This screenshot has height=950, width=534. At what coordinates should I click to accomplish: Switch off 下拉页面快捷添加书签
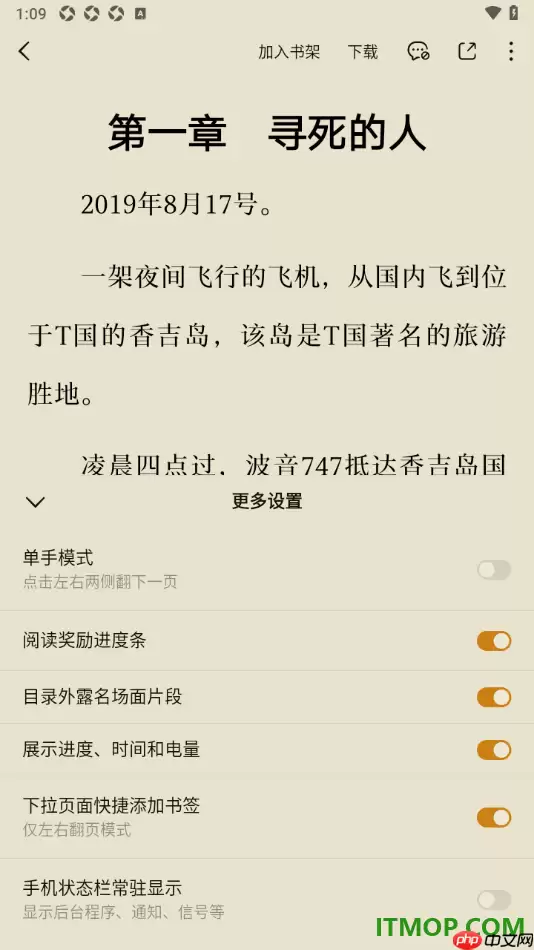[494, 817]
